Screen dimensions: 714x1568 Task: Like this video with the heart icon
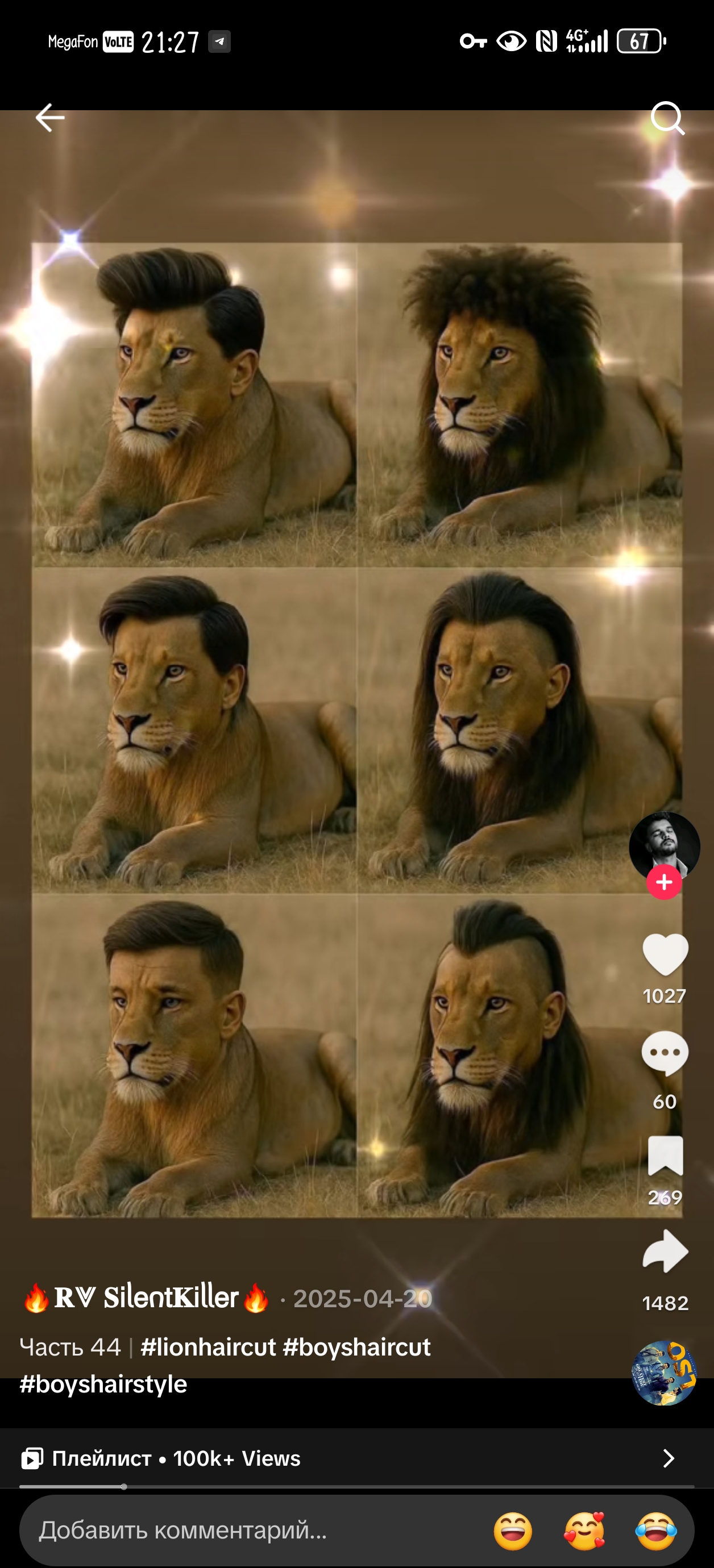665,955
